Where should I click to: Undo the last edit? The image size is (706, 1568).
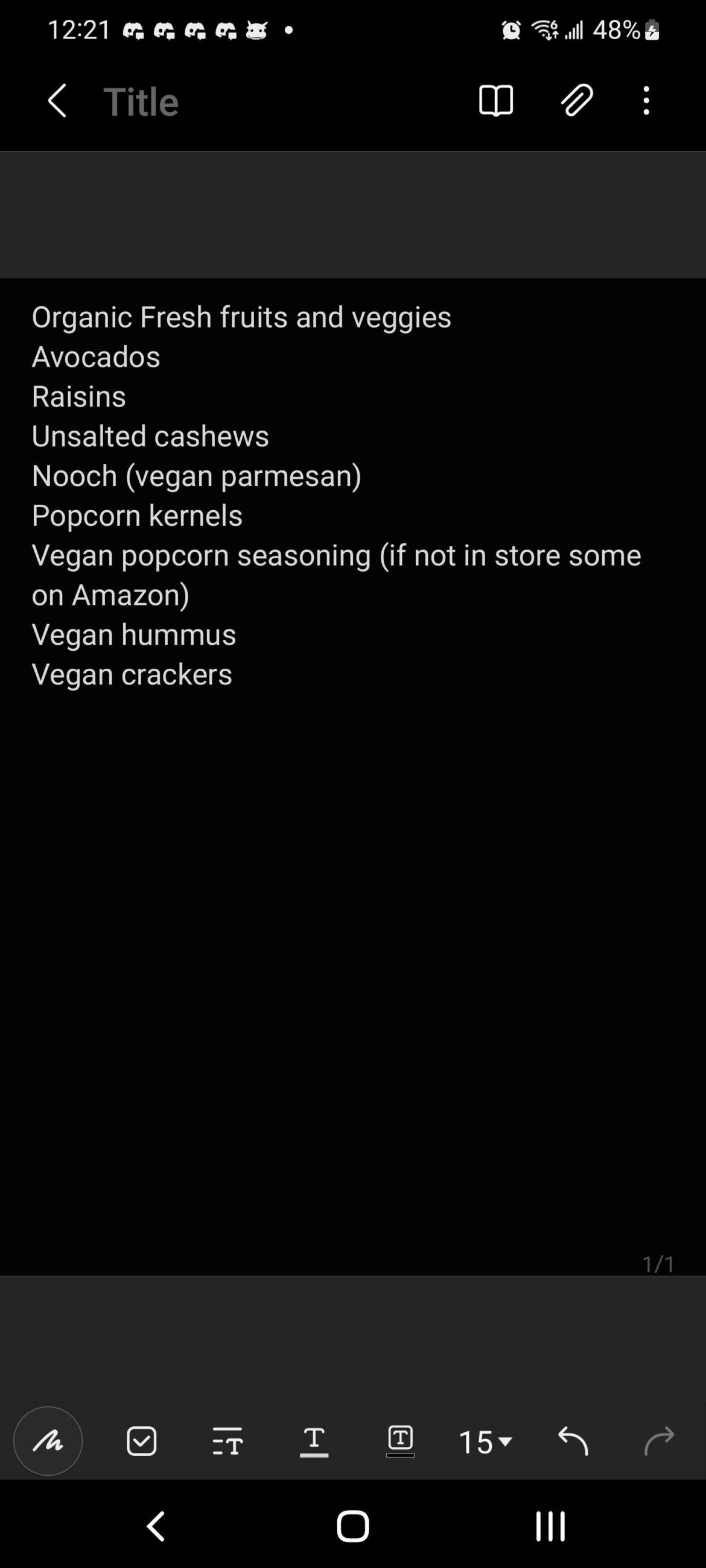pos(571,1440)
